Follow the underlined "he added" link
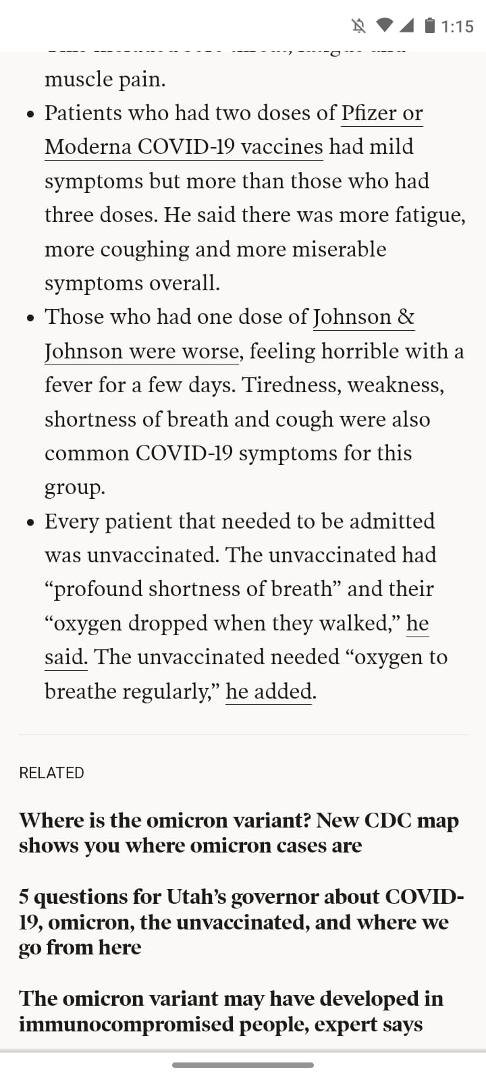 [x=269, y=691]
